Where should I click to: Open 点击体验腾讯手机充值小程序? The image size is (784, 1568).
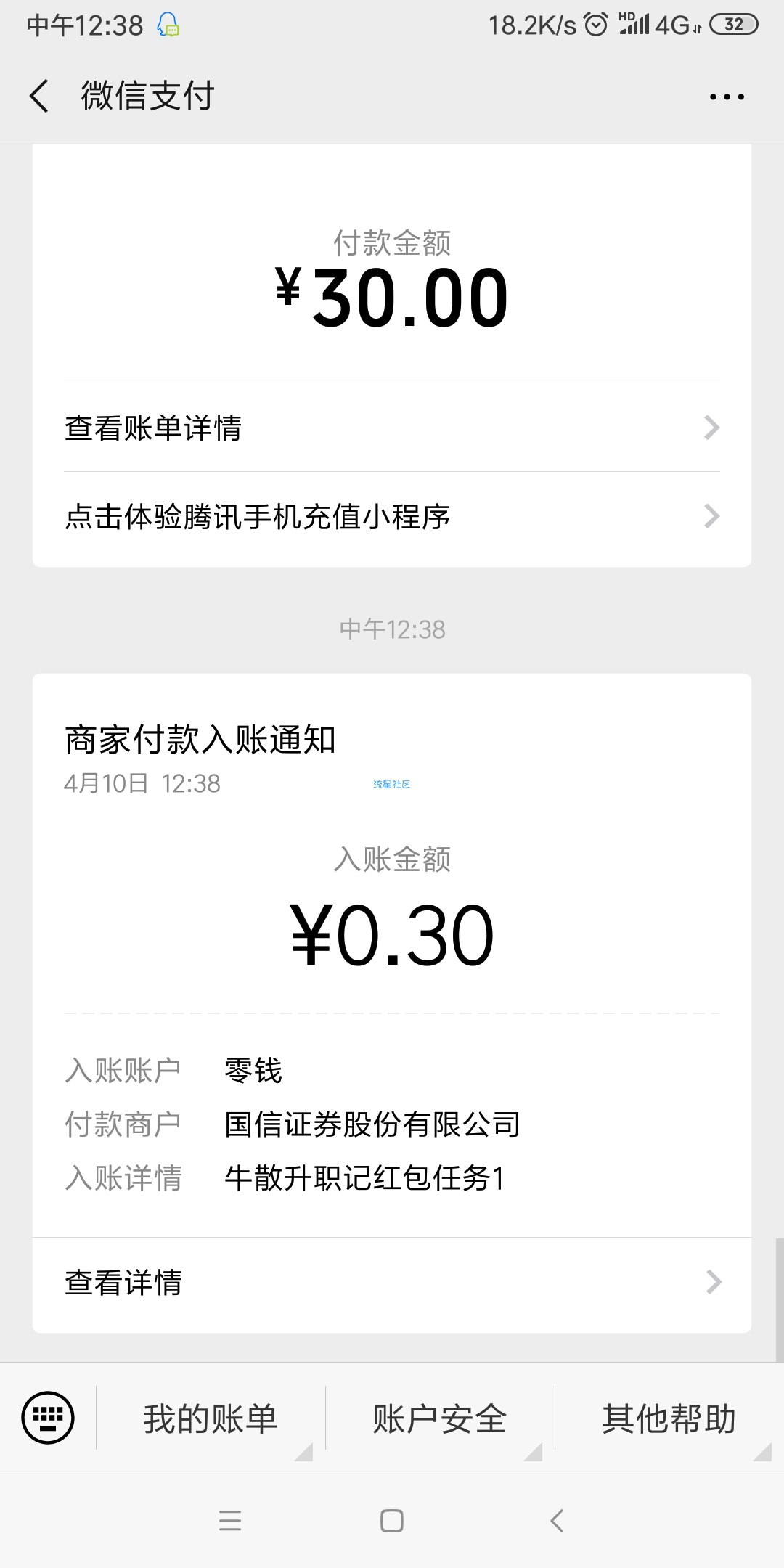392,516
